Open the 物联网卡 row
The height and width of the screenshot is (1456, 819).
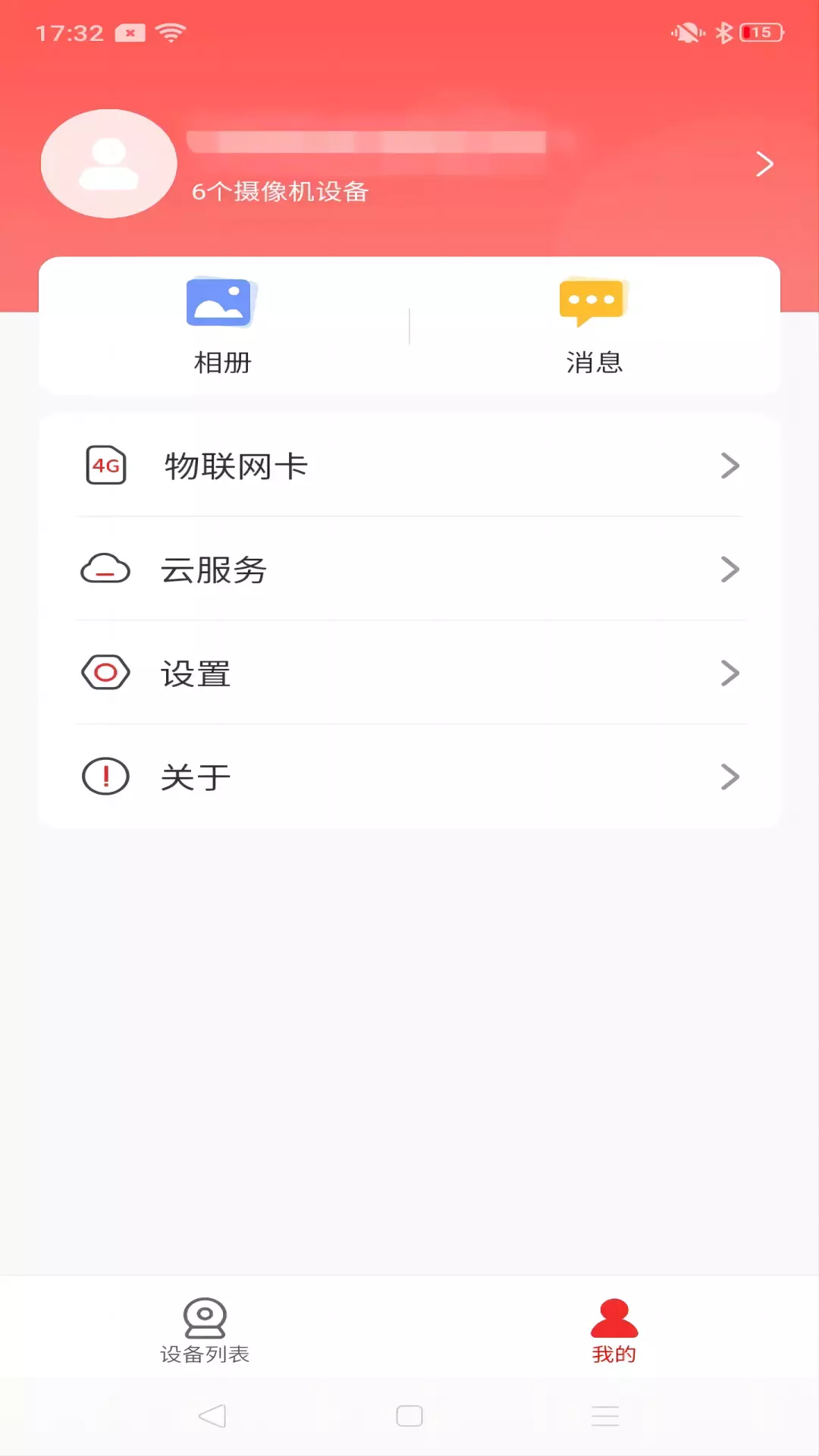(x=409, y=466)
